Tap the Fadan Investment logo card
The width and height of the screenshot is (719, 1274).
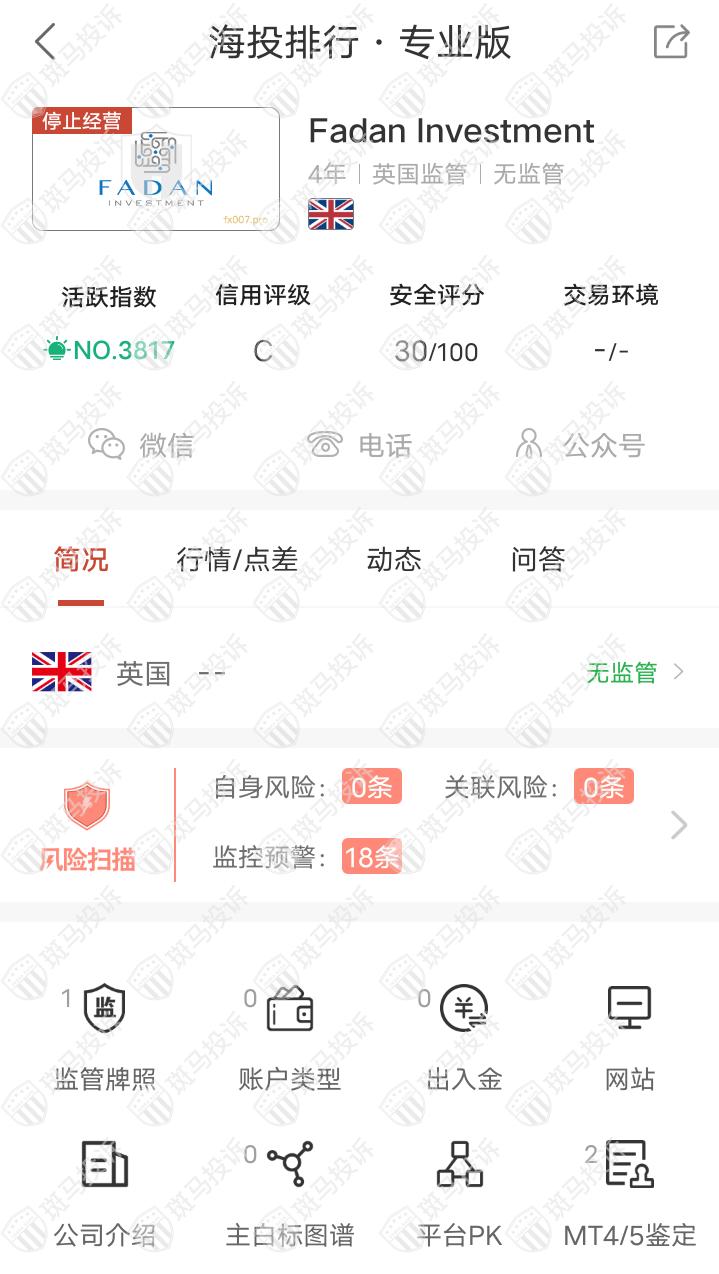(x=156, y=169)
